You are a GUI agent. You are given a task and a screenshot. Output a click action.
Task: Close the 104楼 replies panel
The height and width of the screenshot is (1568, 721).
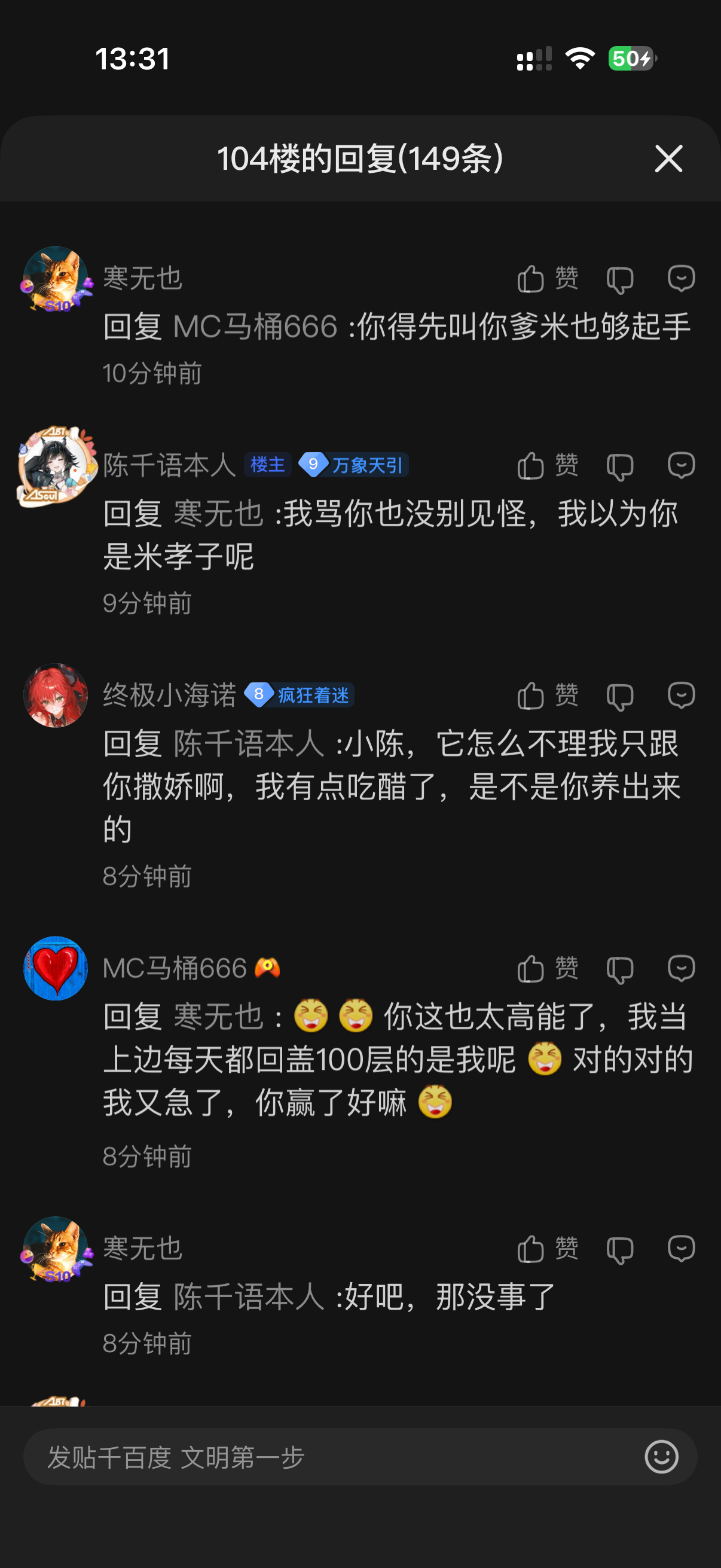point(668,159)
